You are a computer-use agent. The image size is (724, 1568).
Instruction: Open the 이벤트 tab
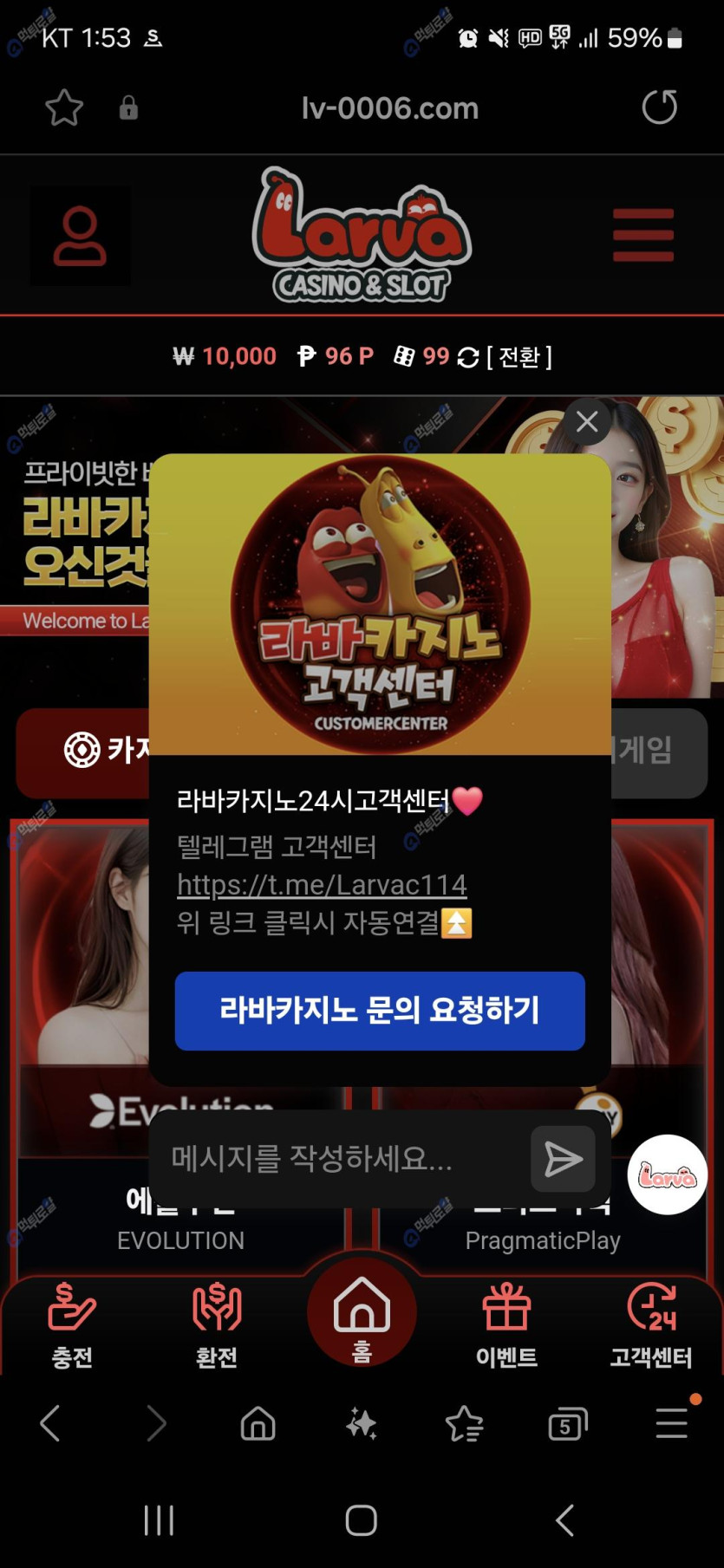tap(506, 1325)
